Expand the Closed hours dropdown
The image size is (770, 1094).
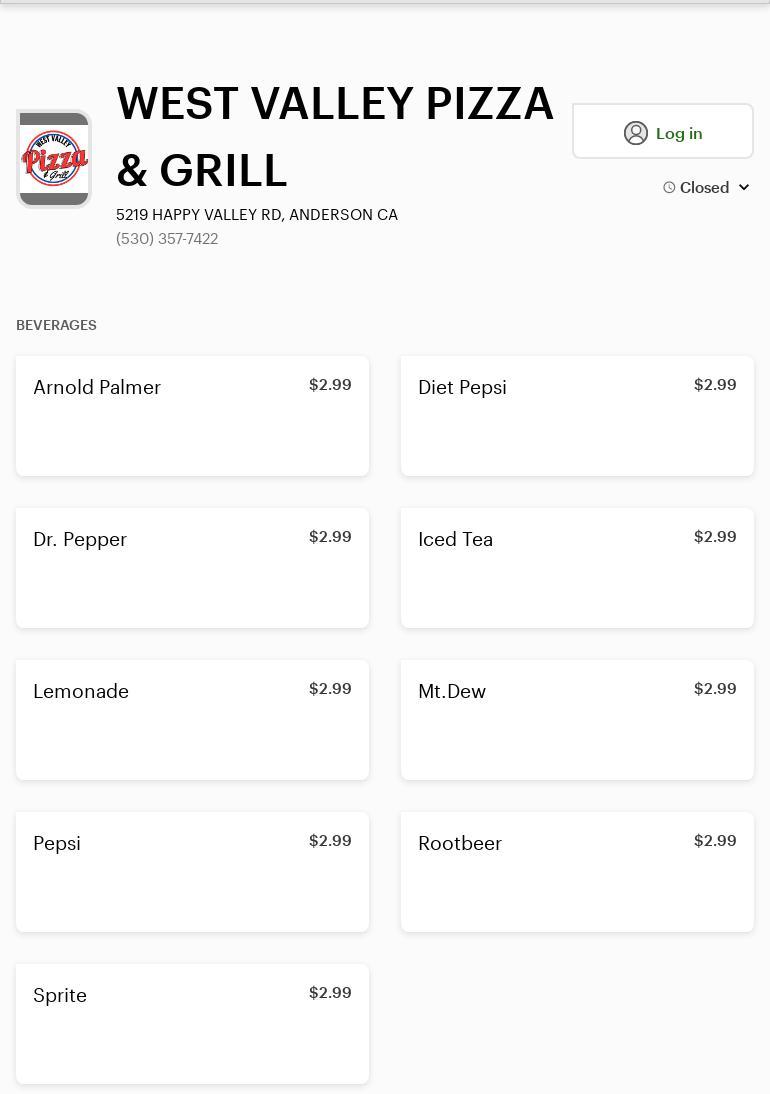[x=706, y=187]
